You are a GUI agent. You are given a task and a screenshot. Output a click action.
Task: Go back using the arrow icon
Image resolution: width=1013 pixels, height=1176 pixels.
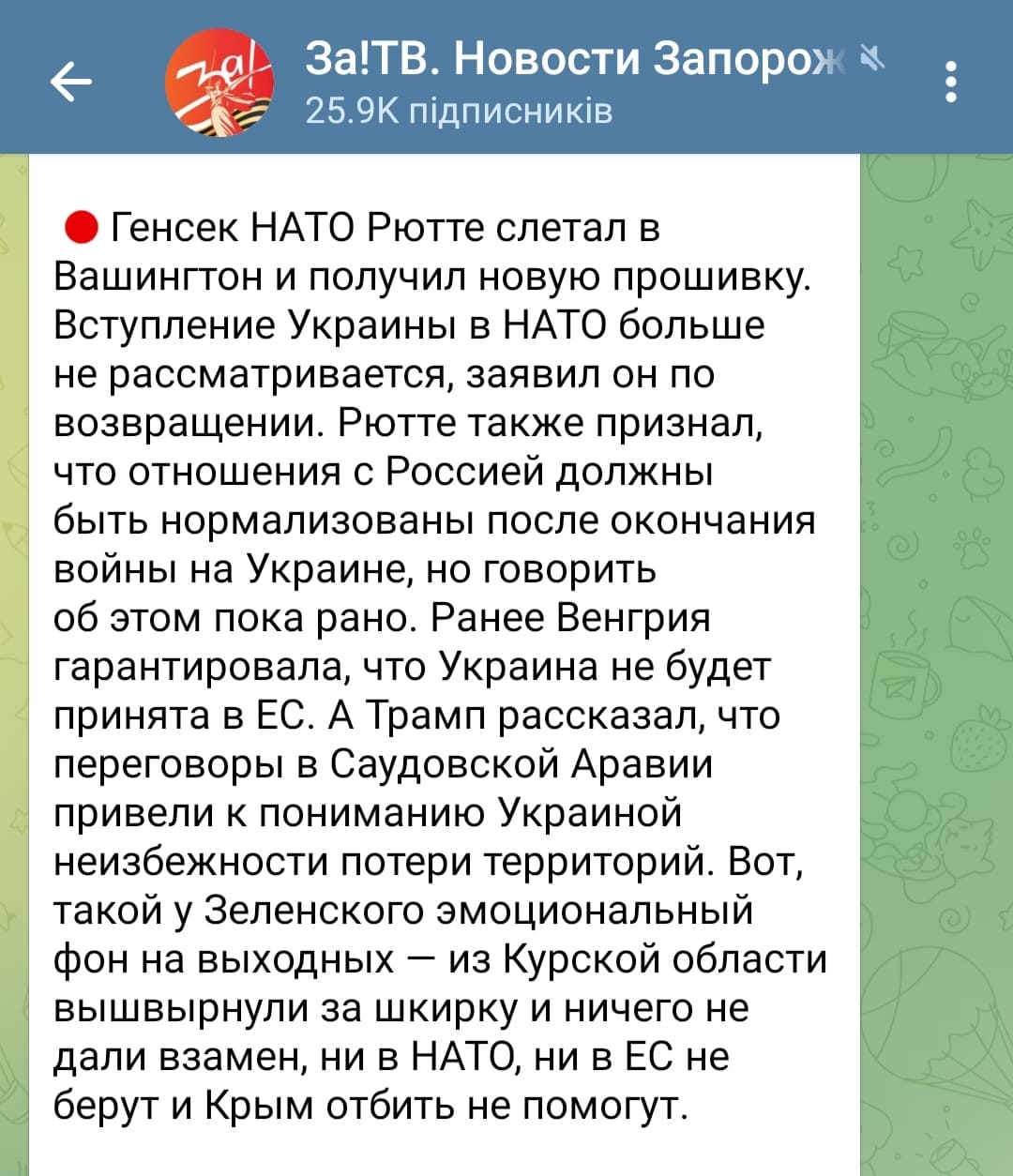pos(70,82)
